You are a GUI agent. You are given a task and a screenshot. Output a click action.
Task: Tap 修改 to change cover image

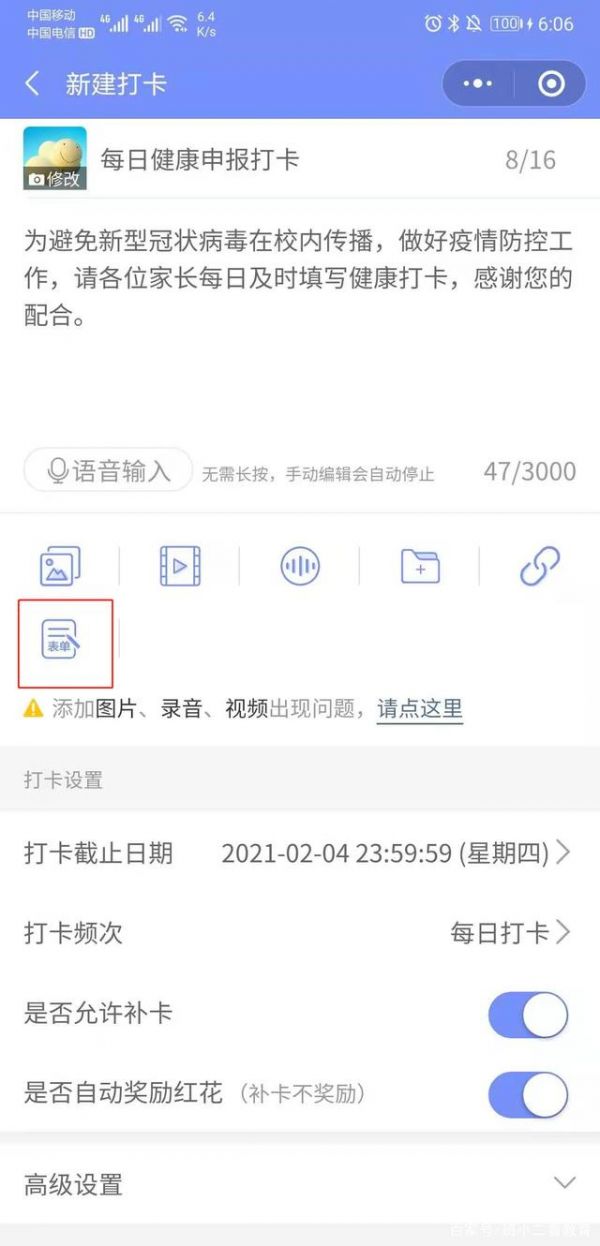[x=55, y=179]
